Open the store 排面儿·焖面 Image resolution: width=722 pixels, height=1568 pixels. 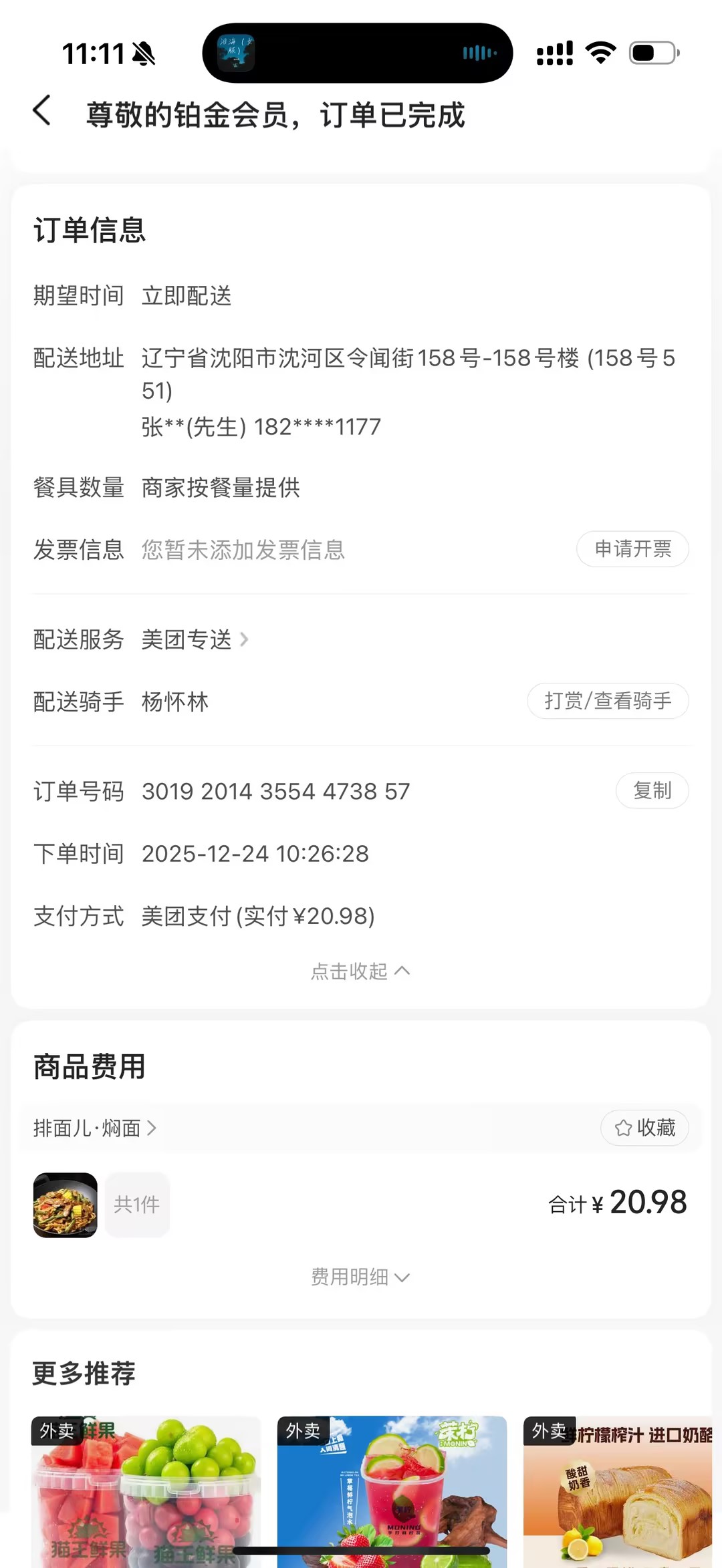(x=95, y=1128)
